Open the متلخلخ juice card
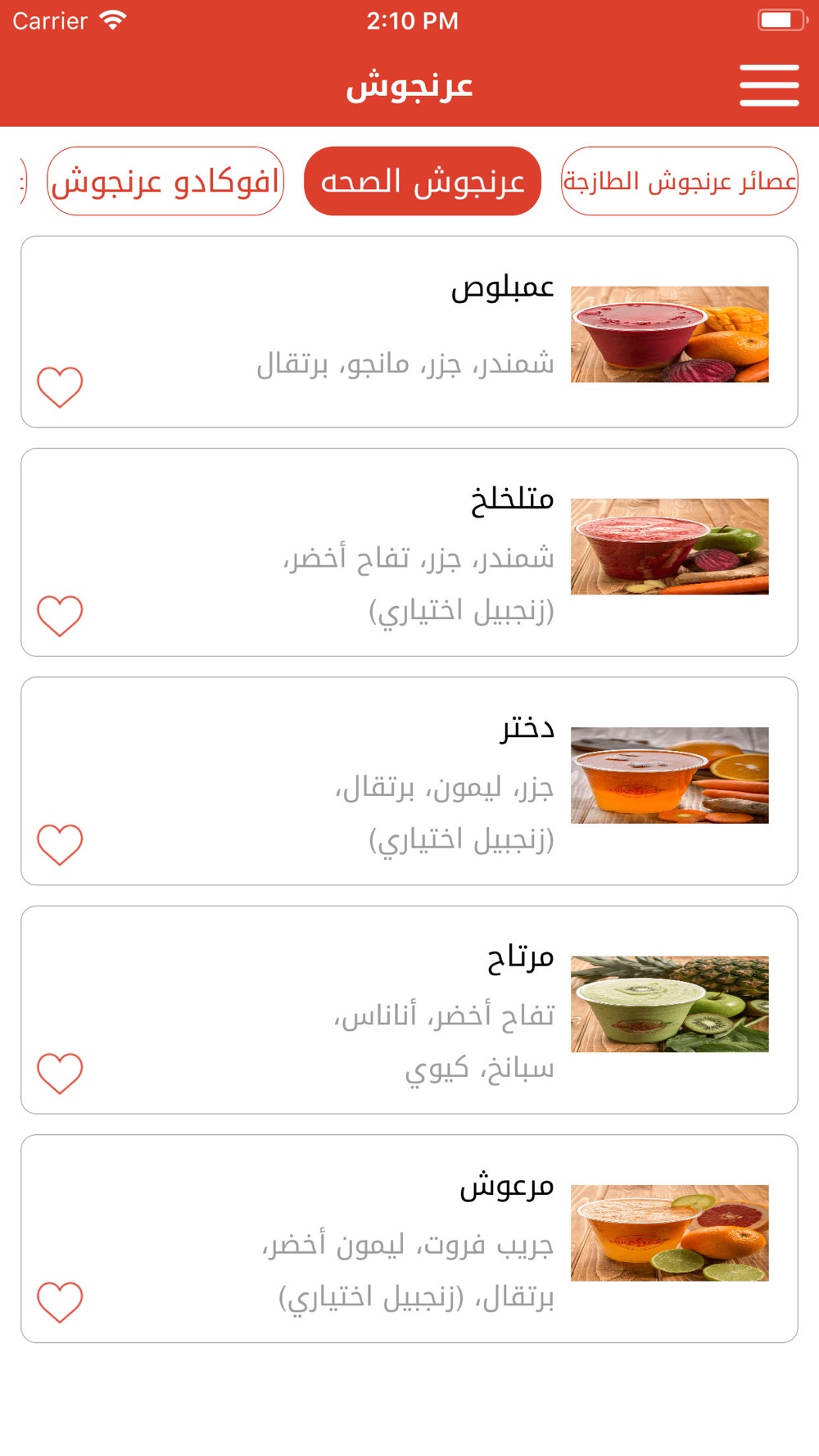The width and height of the screenshot is (819, 1456). click(x=409, y=551)
